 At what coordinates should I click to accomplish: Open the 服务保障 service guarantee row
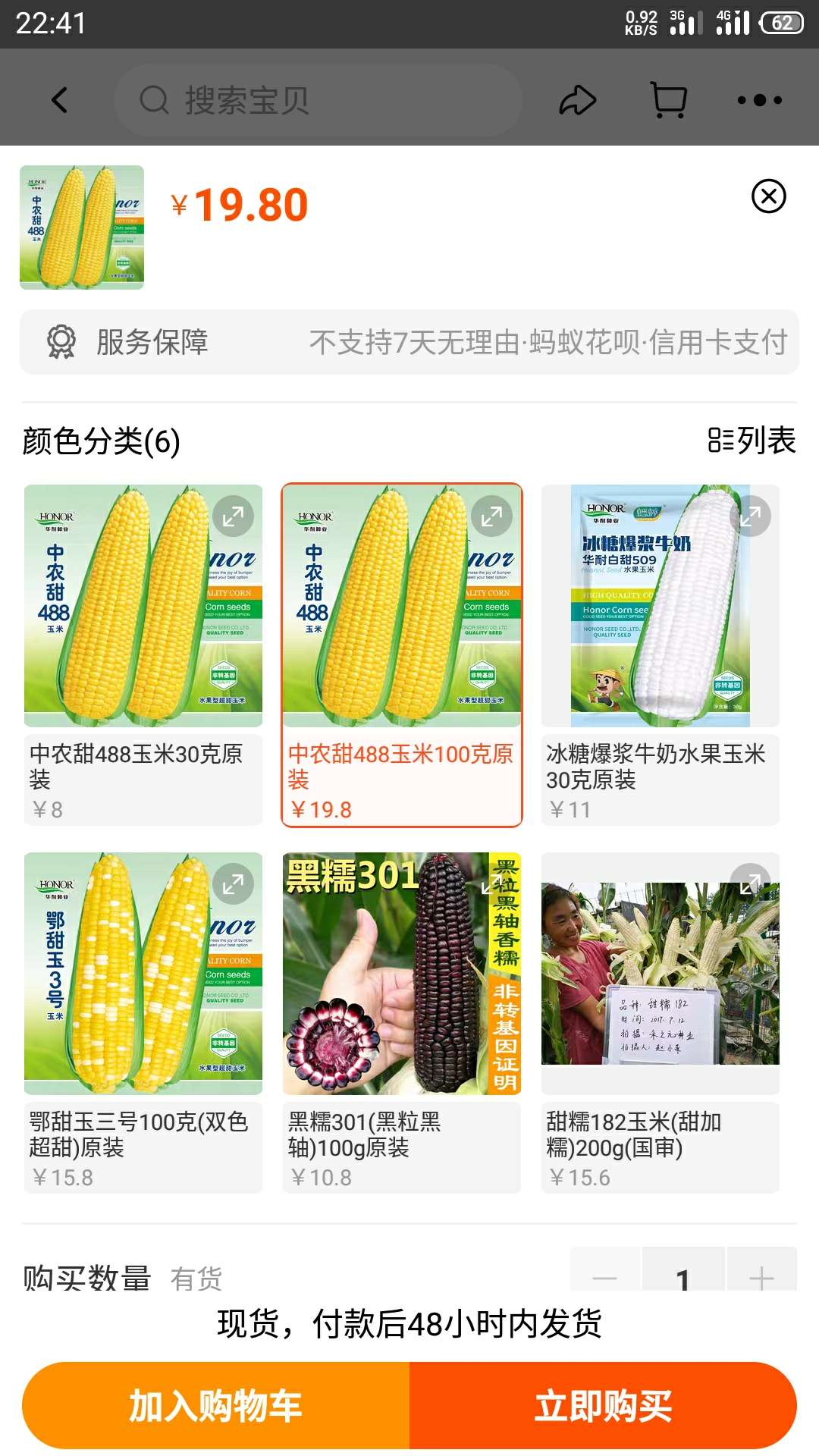tap(409, 342)
